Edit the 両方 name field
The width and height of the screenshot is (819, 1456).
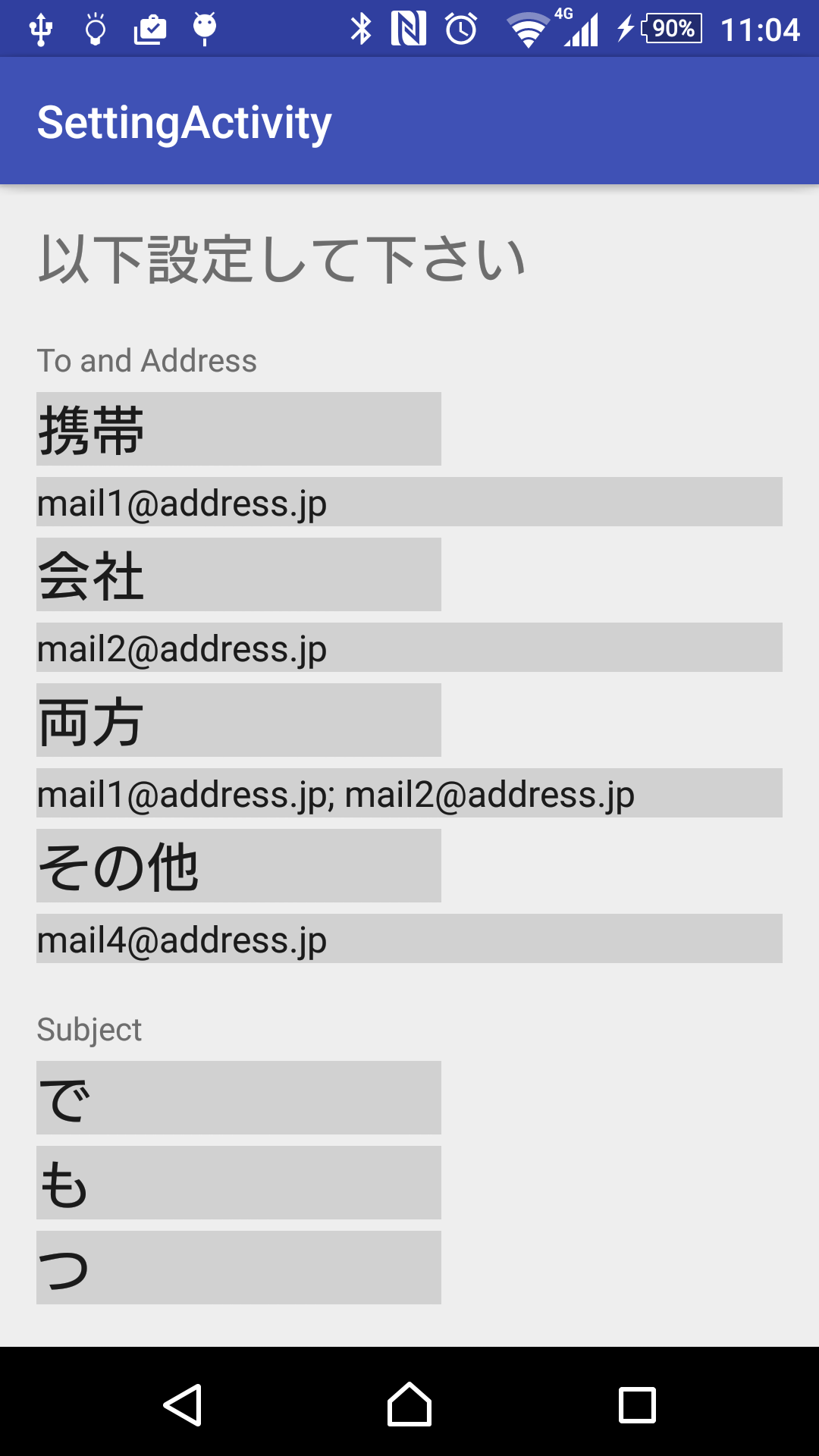[x=239, y=720]
